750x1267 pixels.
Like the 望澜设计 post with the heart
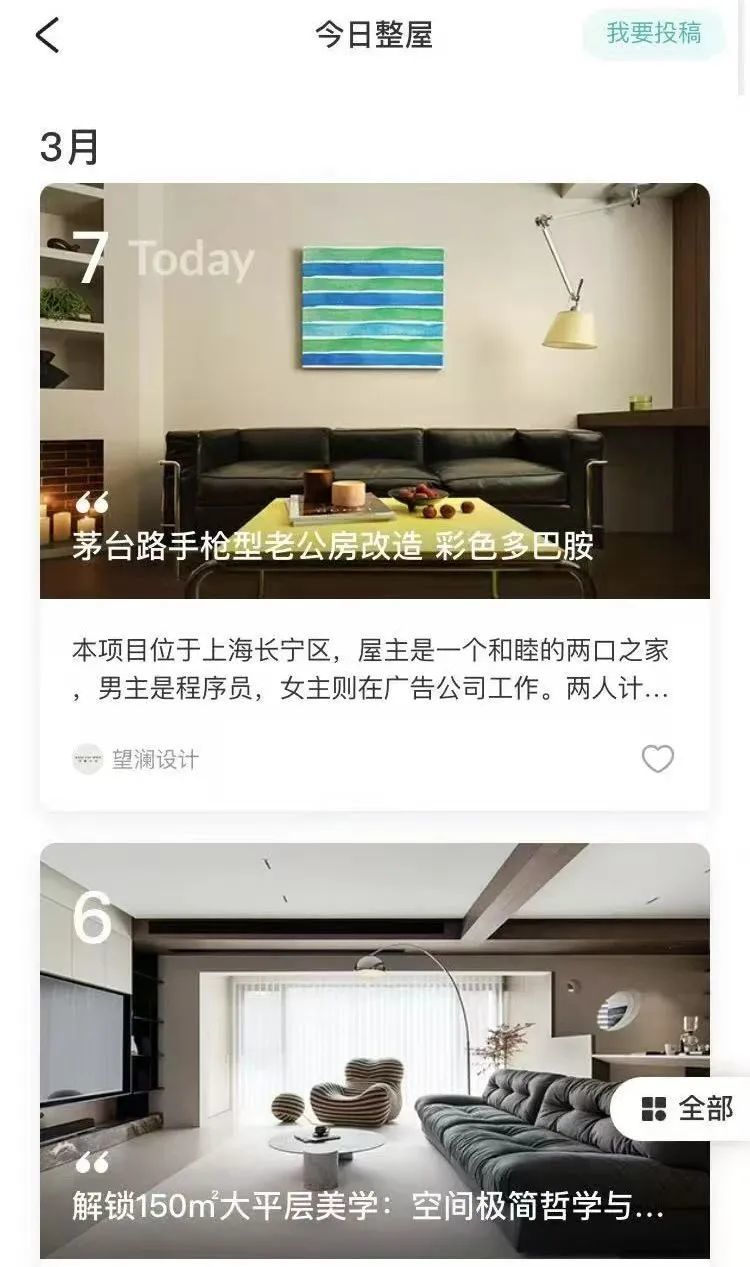point(657,759)
